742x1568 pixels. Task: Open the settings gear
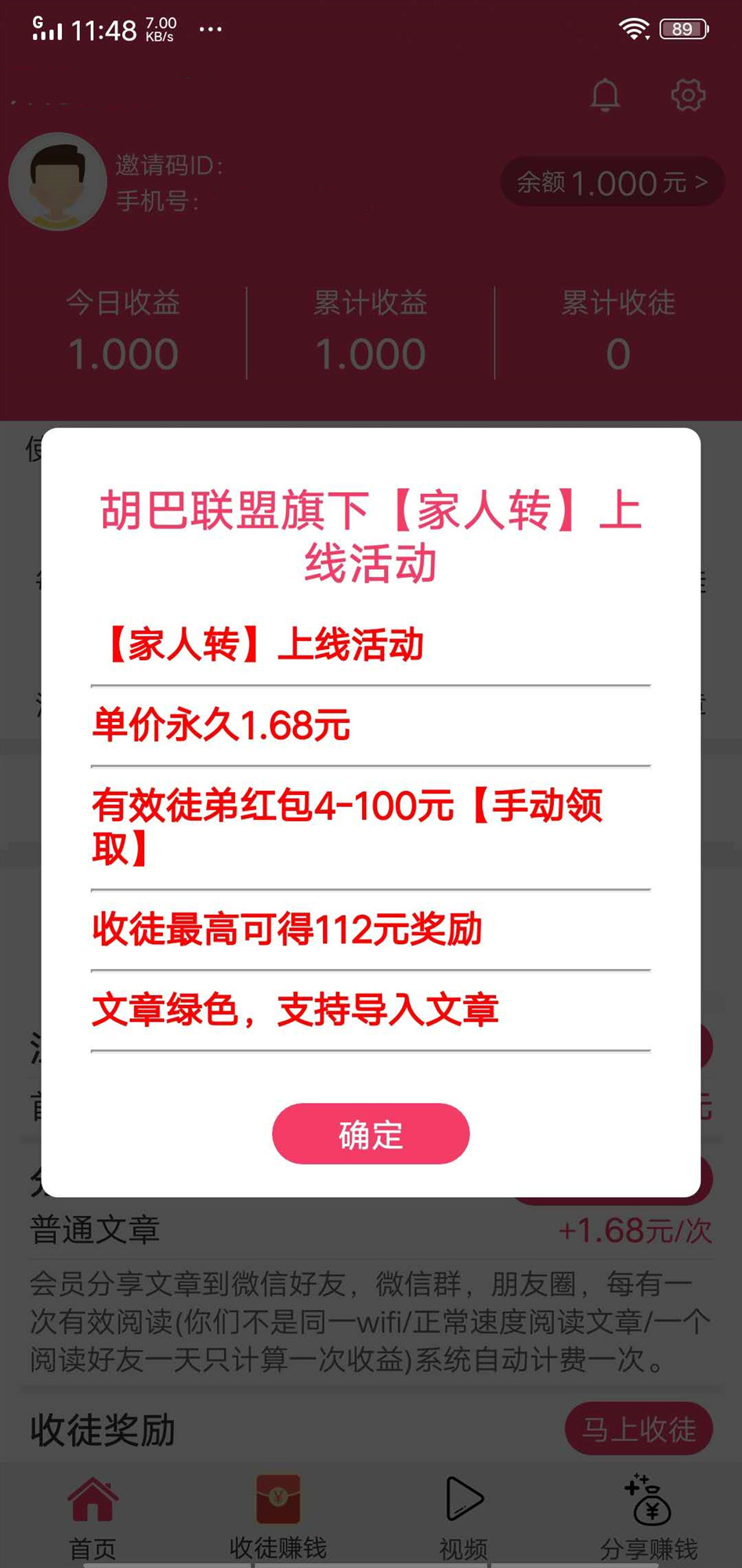pos(688,96)
